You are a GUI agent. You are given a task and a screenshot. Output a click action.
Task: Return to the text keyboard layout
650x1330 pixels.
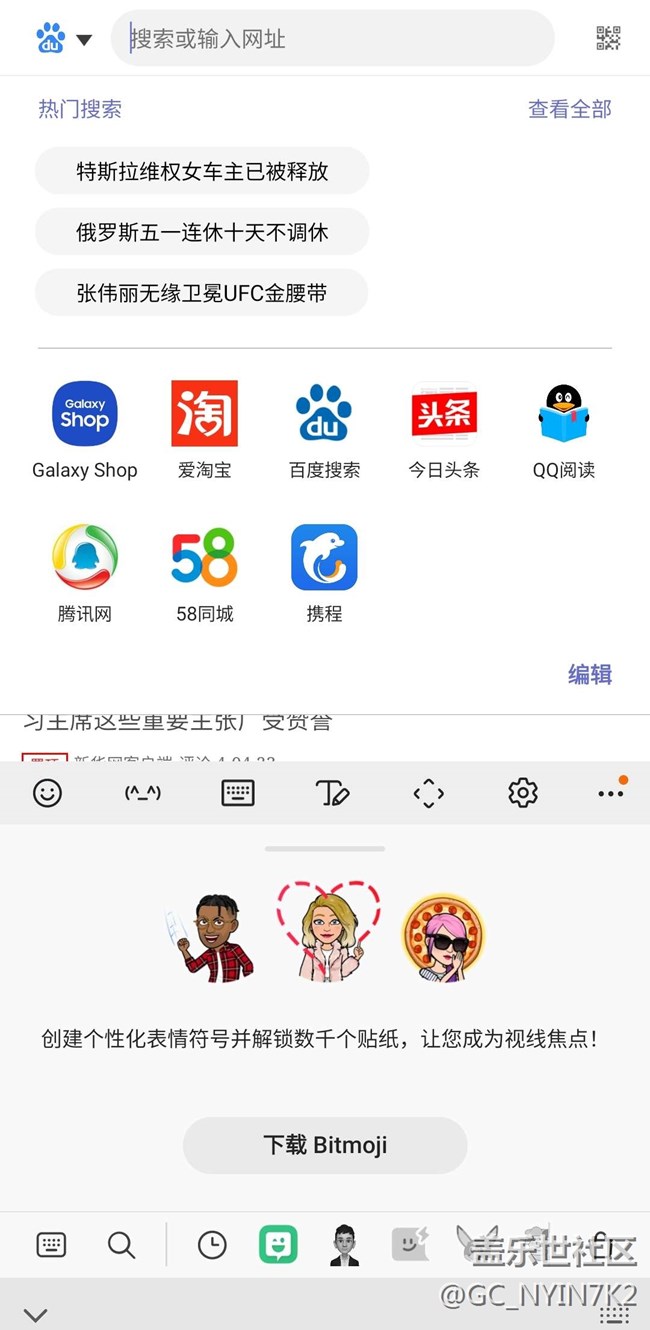[51, 1245]
